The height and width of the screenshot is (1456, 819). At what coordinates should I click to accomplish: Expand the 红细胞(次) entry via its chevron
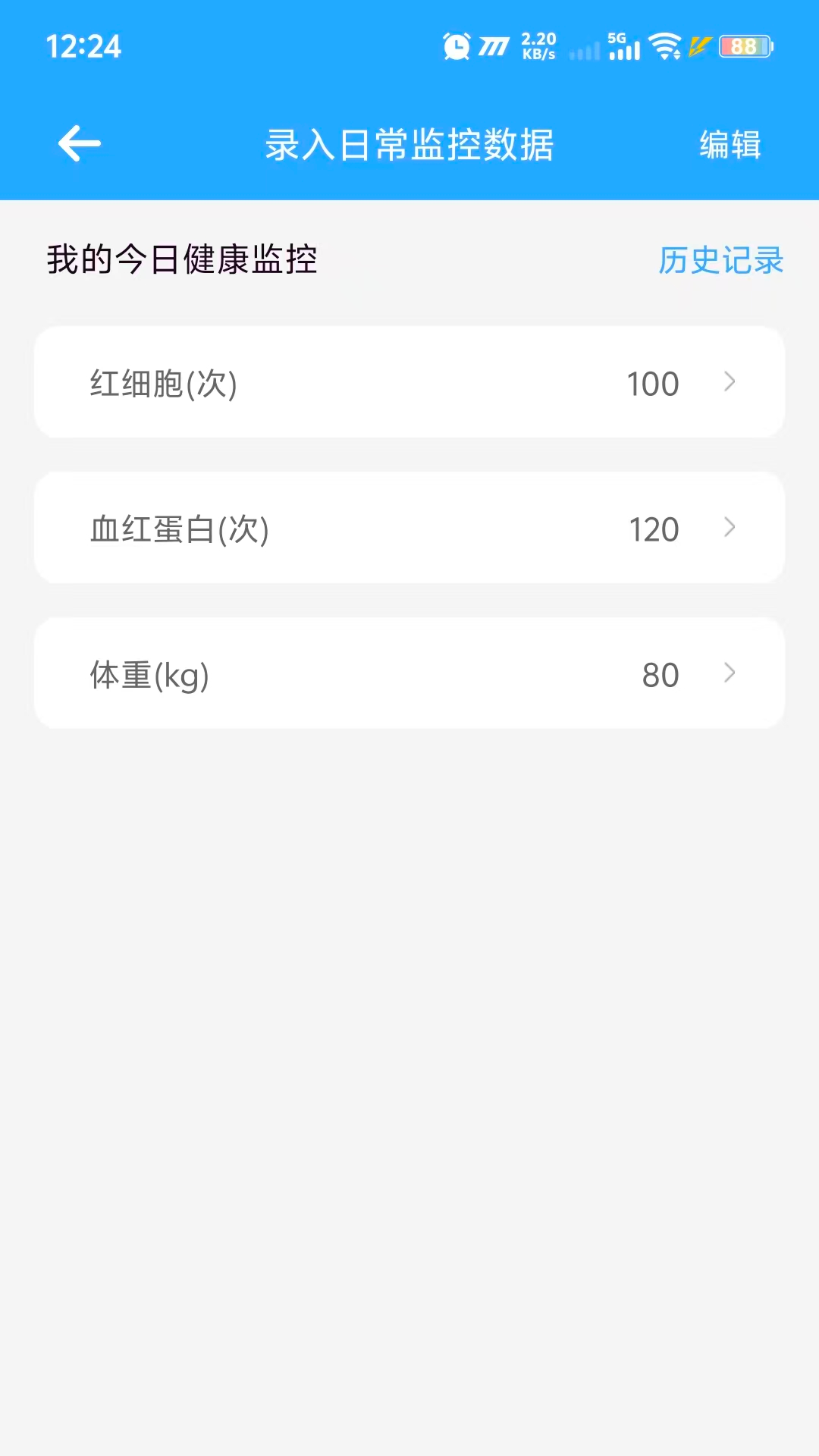point(729,383)
